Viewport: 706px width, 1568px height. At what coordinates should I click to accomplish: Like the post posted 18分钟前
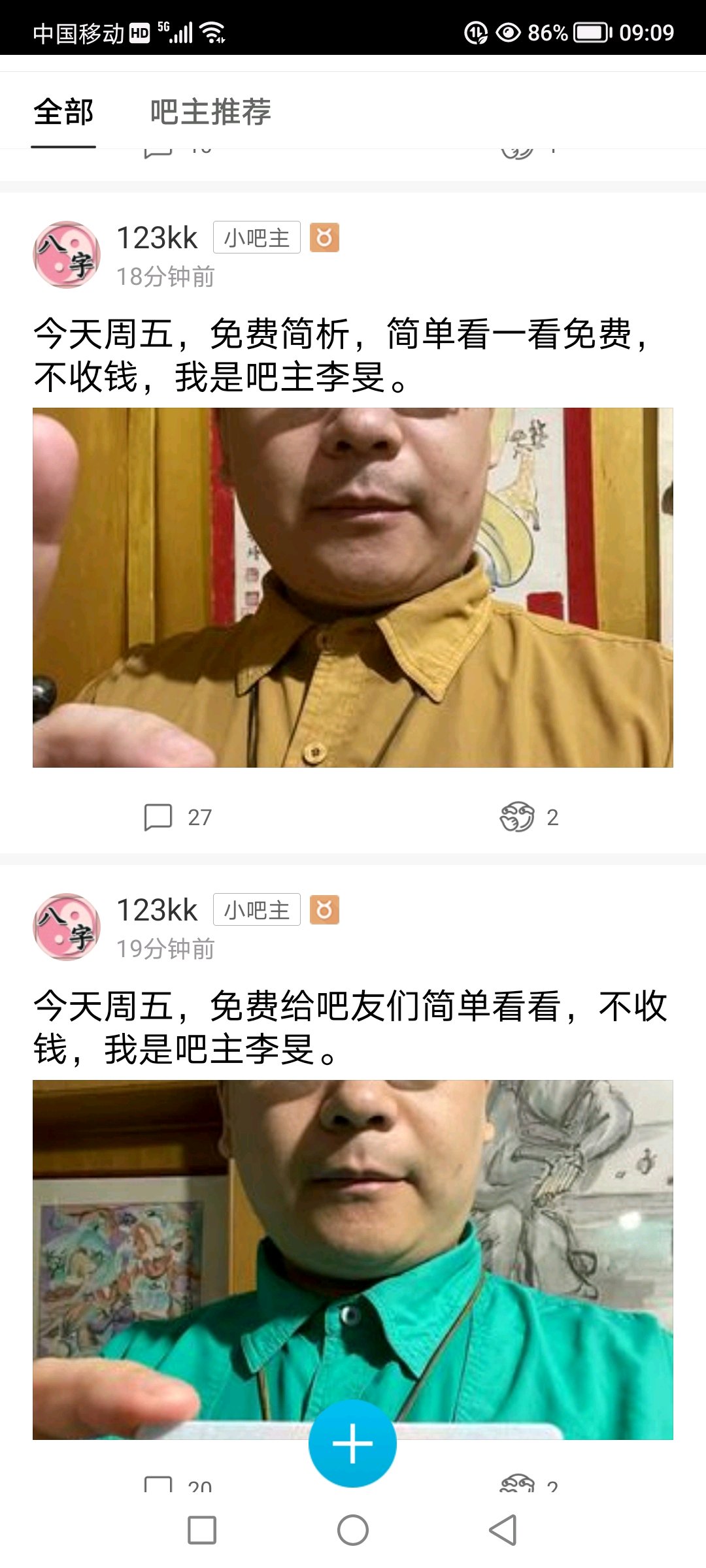[x=528, y=817]
